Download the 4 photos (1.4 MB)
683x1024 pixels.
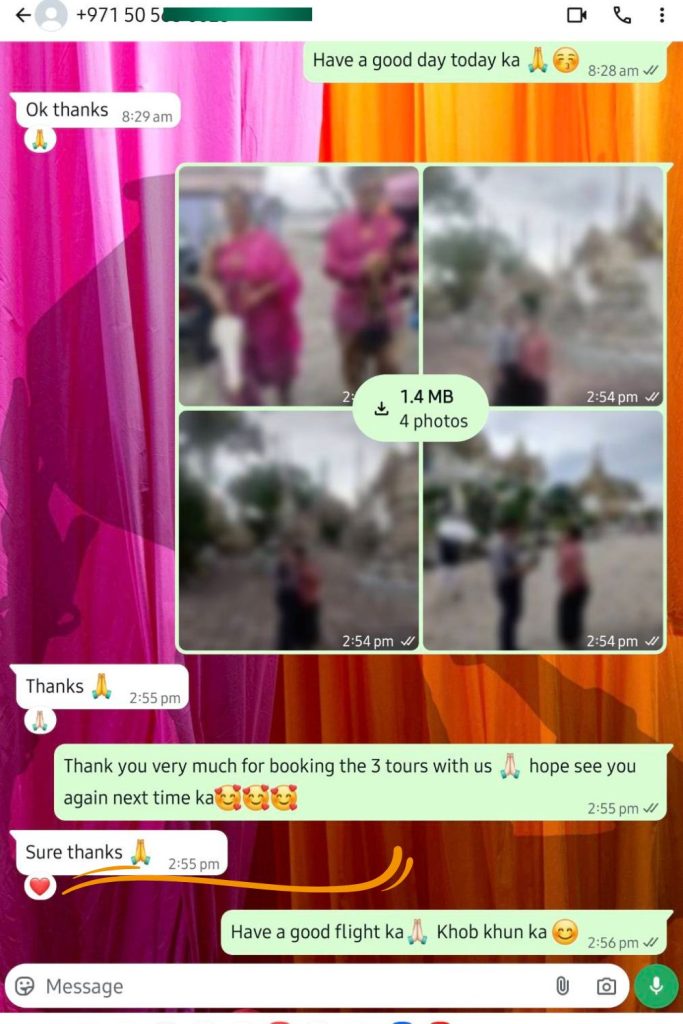pyautogui.click(x=420, y=408)
